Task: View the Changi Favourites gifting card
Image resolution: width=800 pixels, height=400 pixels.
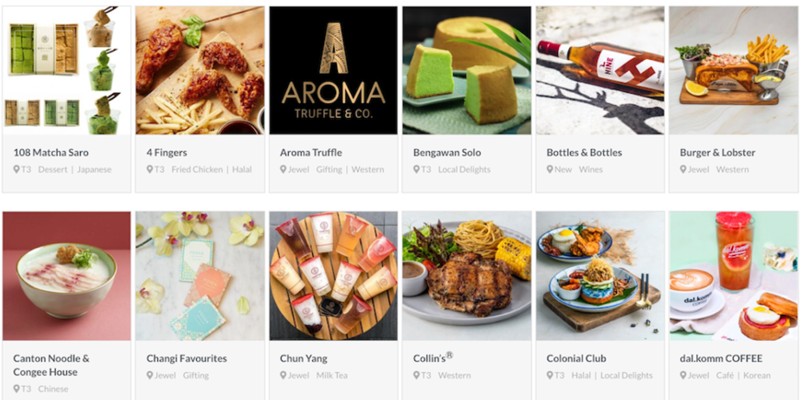Action: (x=200, y=276)
